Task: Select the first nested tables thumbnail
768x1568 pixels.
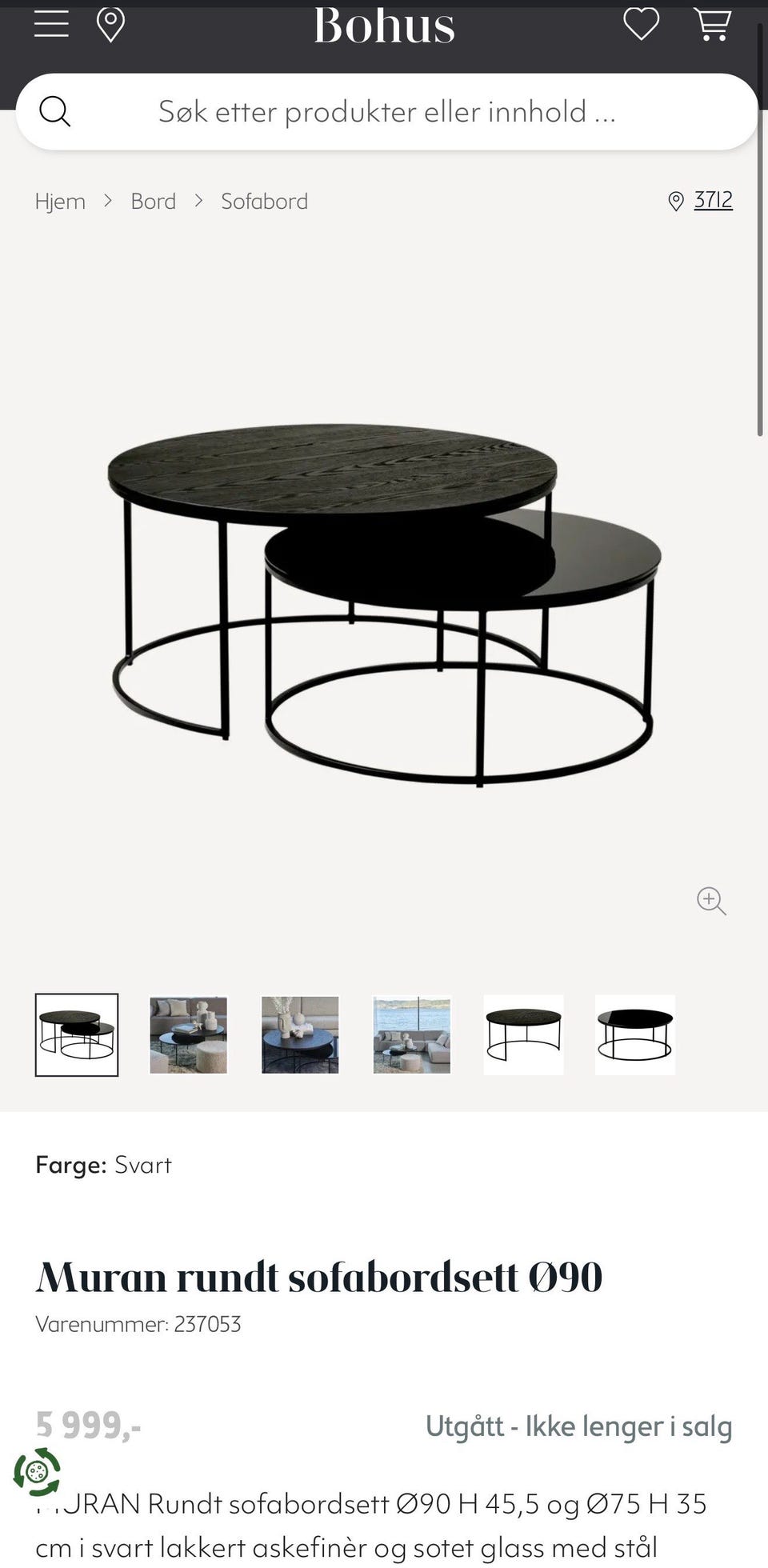Action: coord(77,1034)
